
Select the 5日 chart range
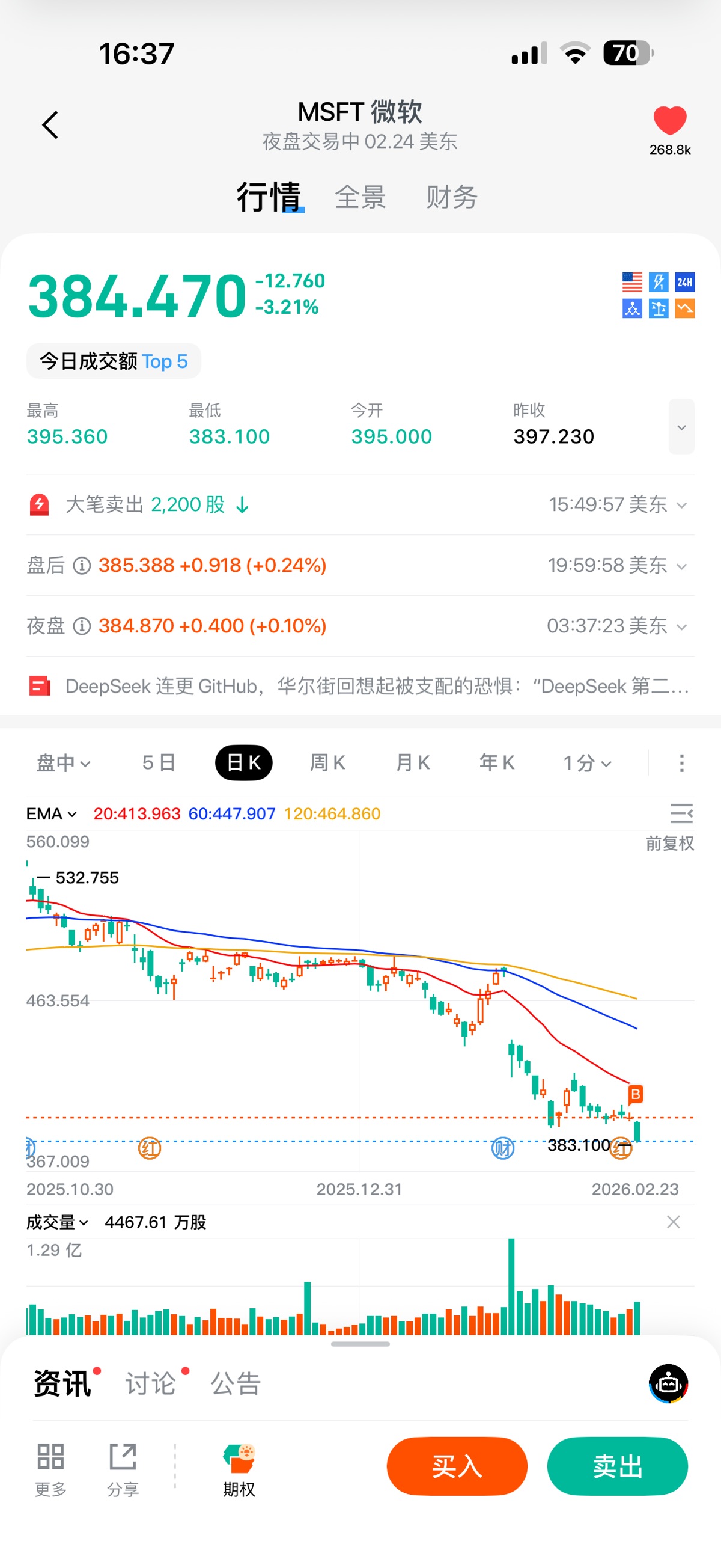pos(158,763)
